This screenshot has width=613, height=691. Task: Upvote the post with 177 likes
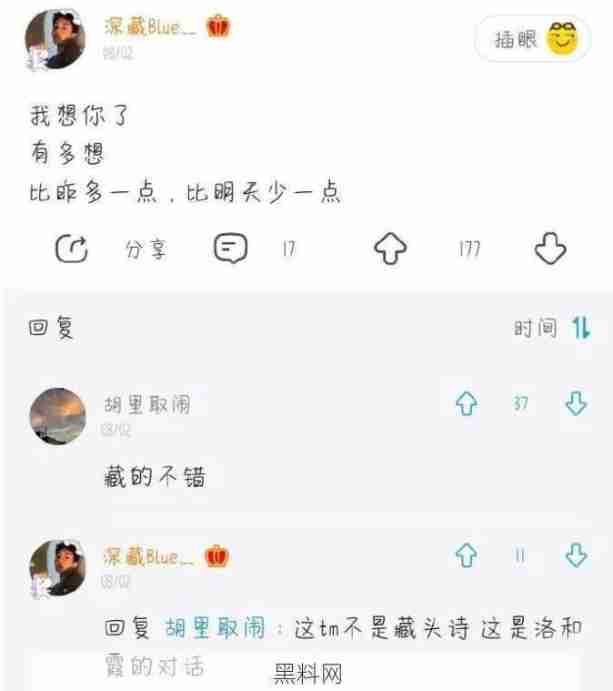(388, 247)
